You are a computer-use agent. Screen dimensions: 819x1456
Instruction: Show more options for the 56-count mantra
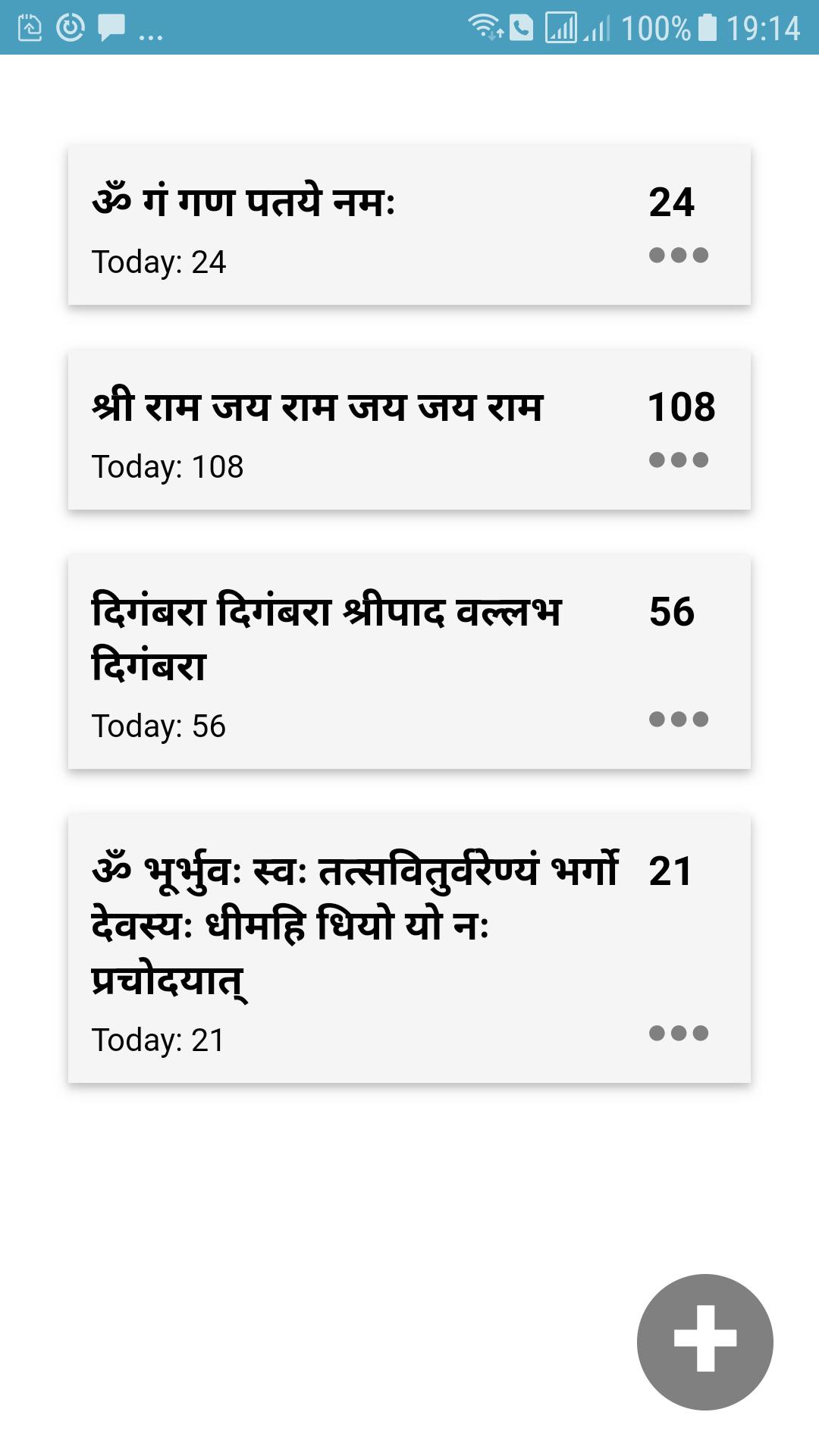679,720
